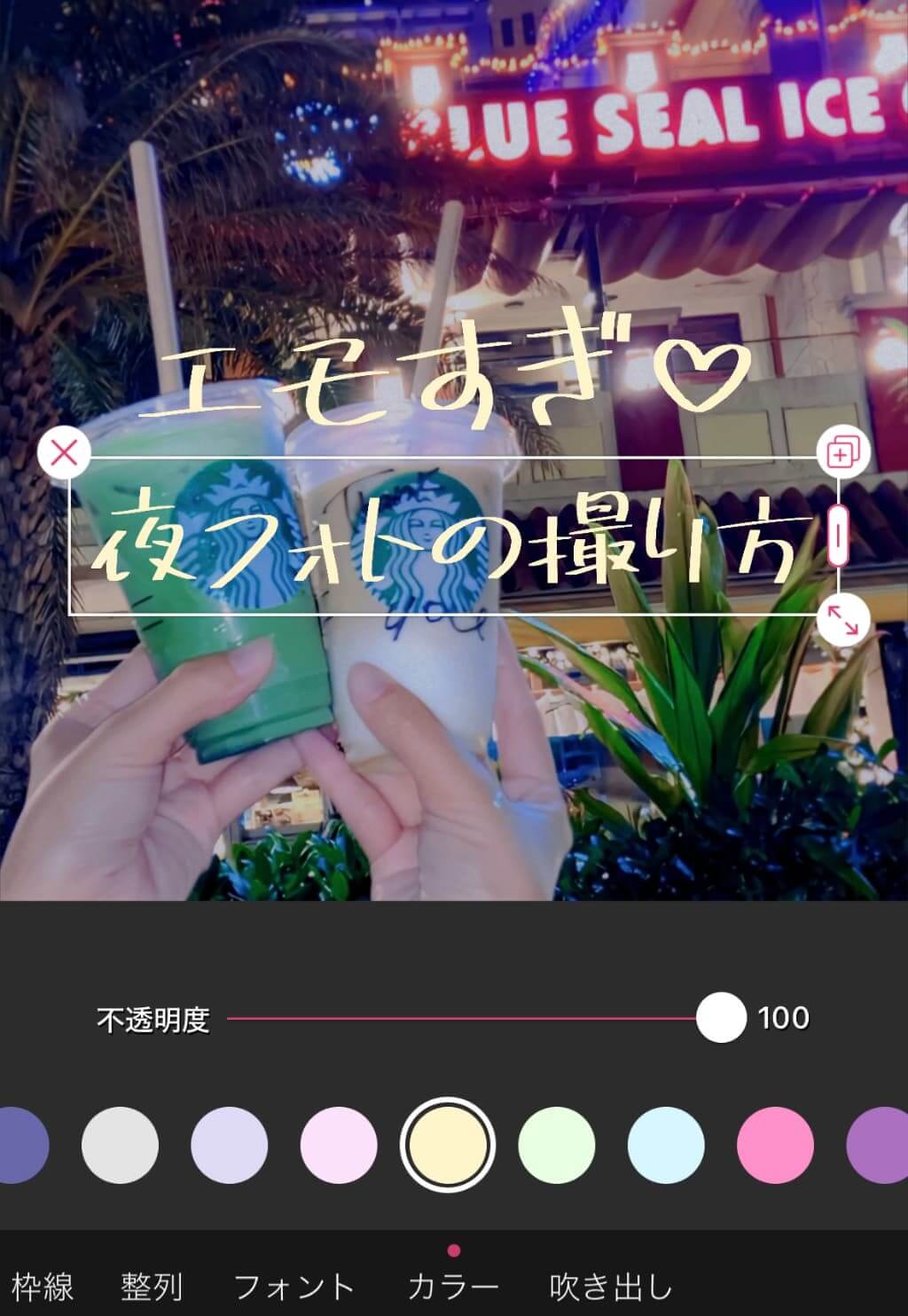
Task: Apply the mint green color swatch
Action: (x=557, y=1145)
